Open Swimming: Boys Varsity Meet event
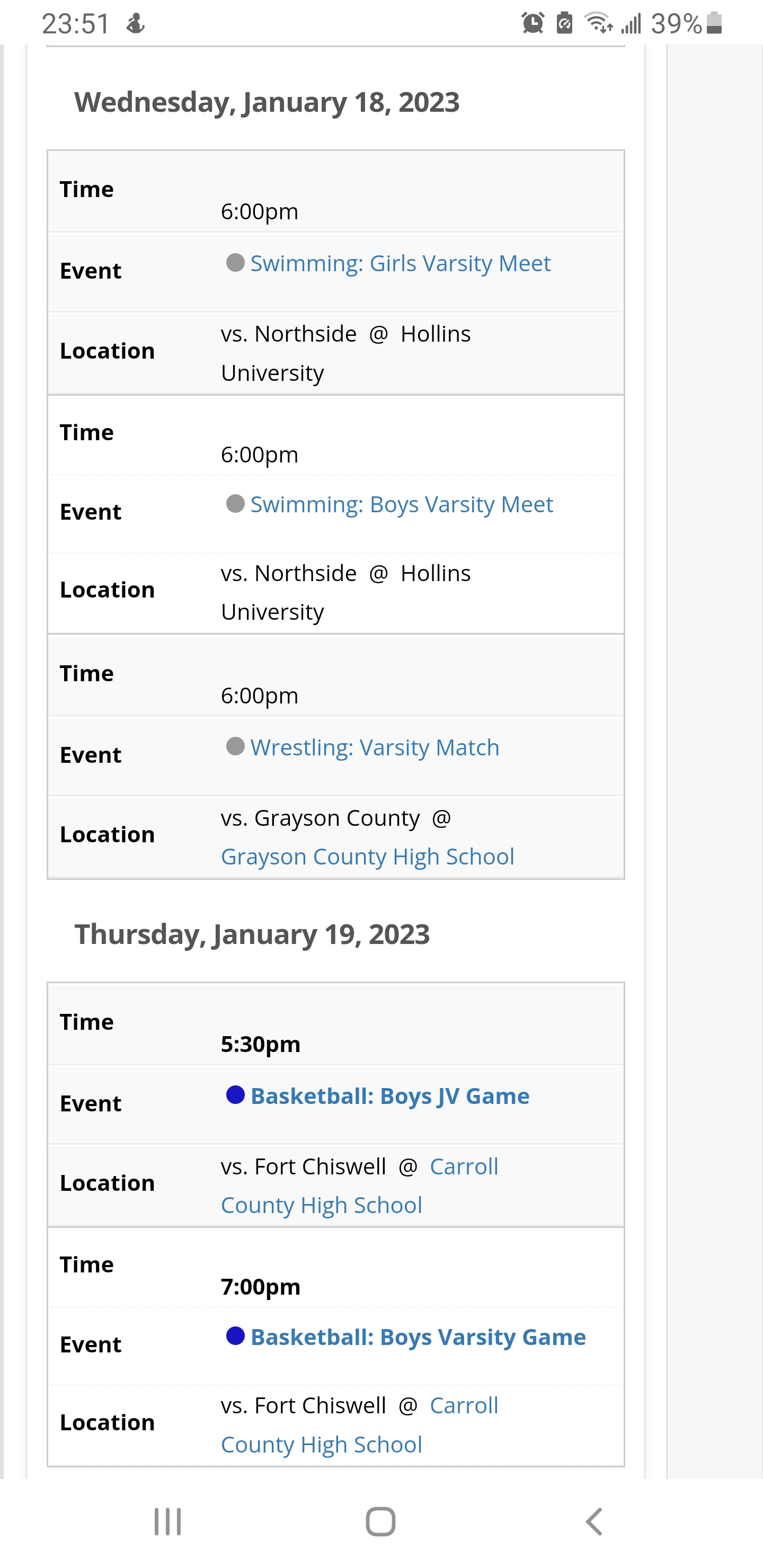Screen dimensions: 763x1568 [x=401, y=505]
